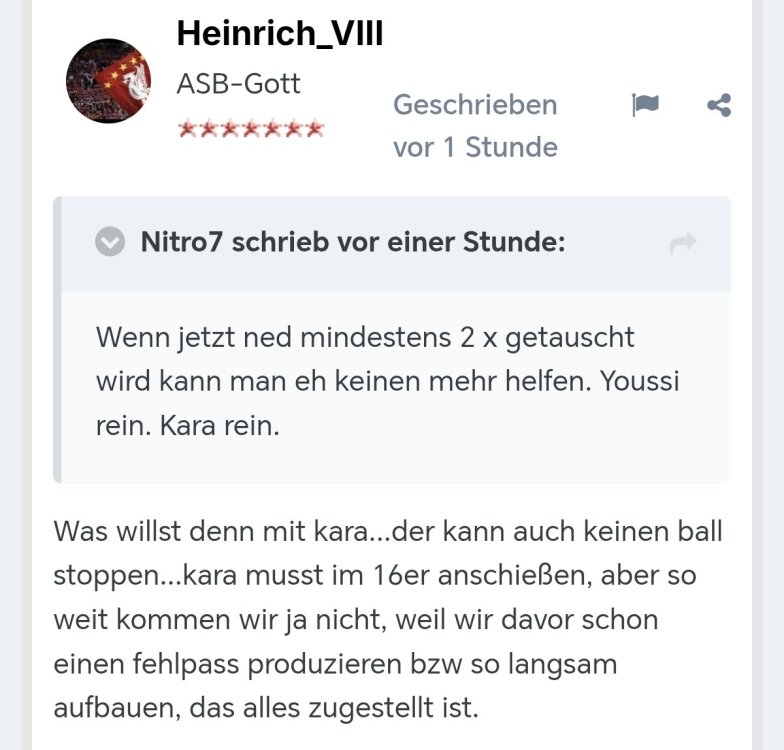
Task: Jump to the original Nitro7 post arrow
Action: [x=682, y=243]
